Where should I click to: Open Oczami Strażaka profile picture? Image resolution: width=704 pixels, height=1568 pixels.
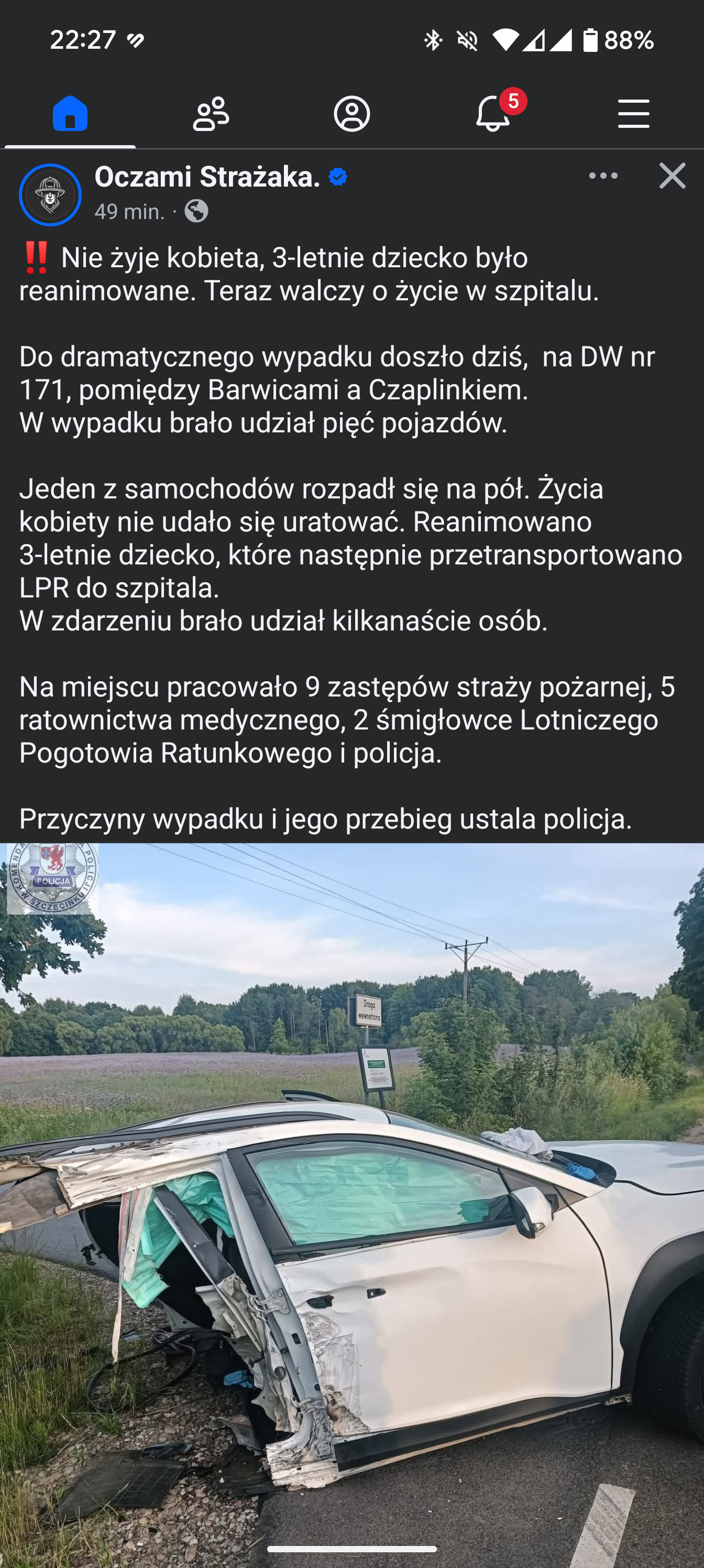tap(50, 195)
